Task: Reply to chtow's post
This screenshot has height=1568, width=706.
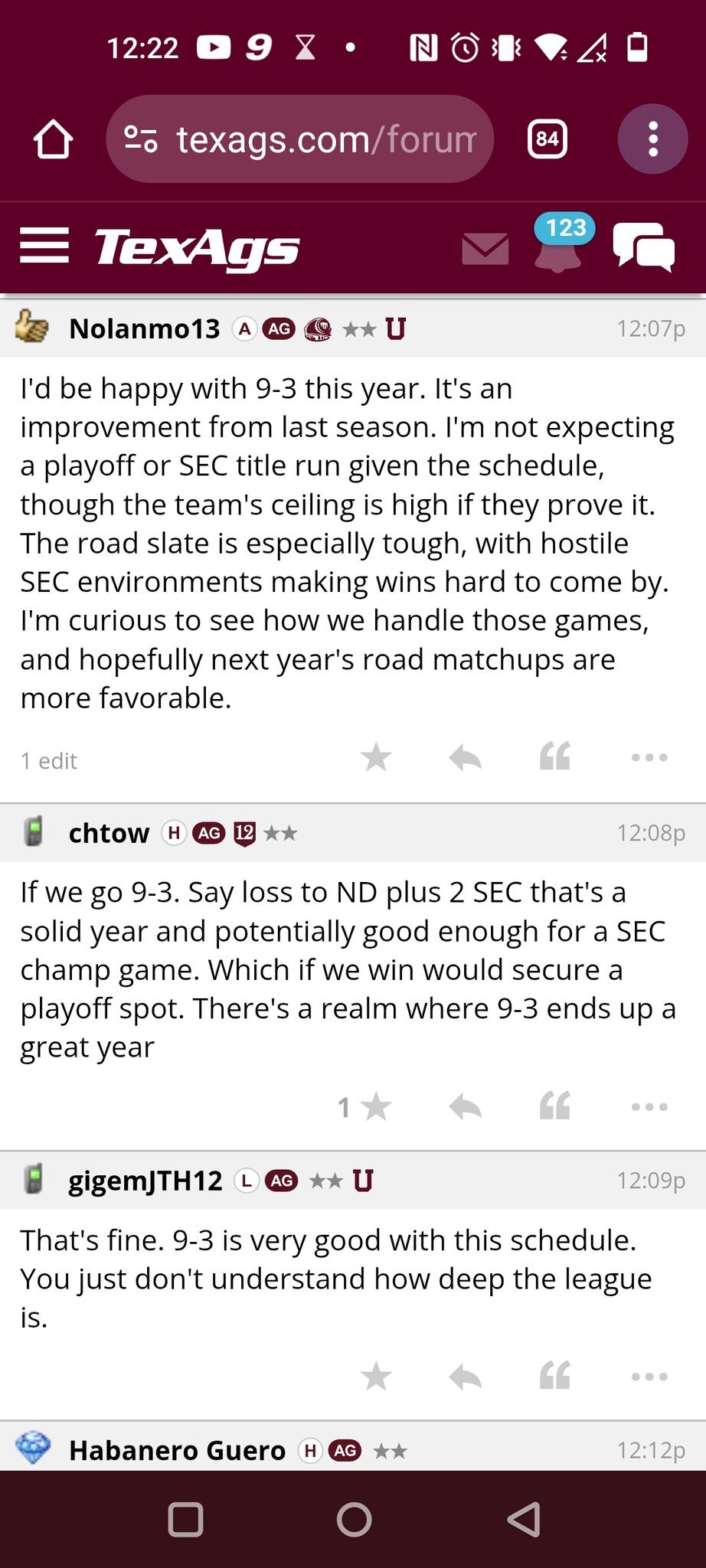Action: (465, 1106)
